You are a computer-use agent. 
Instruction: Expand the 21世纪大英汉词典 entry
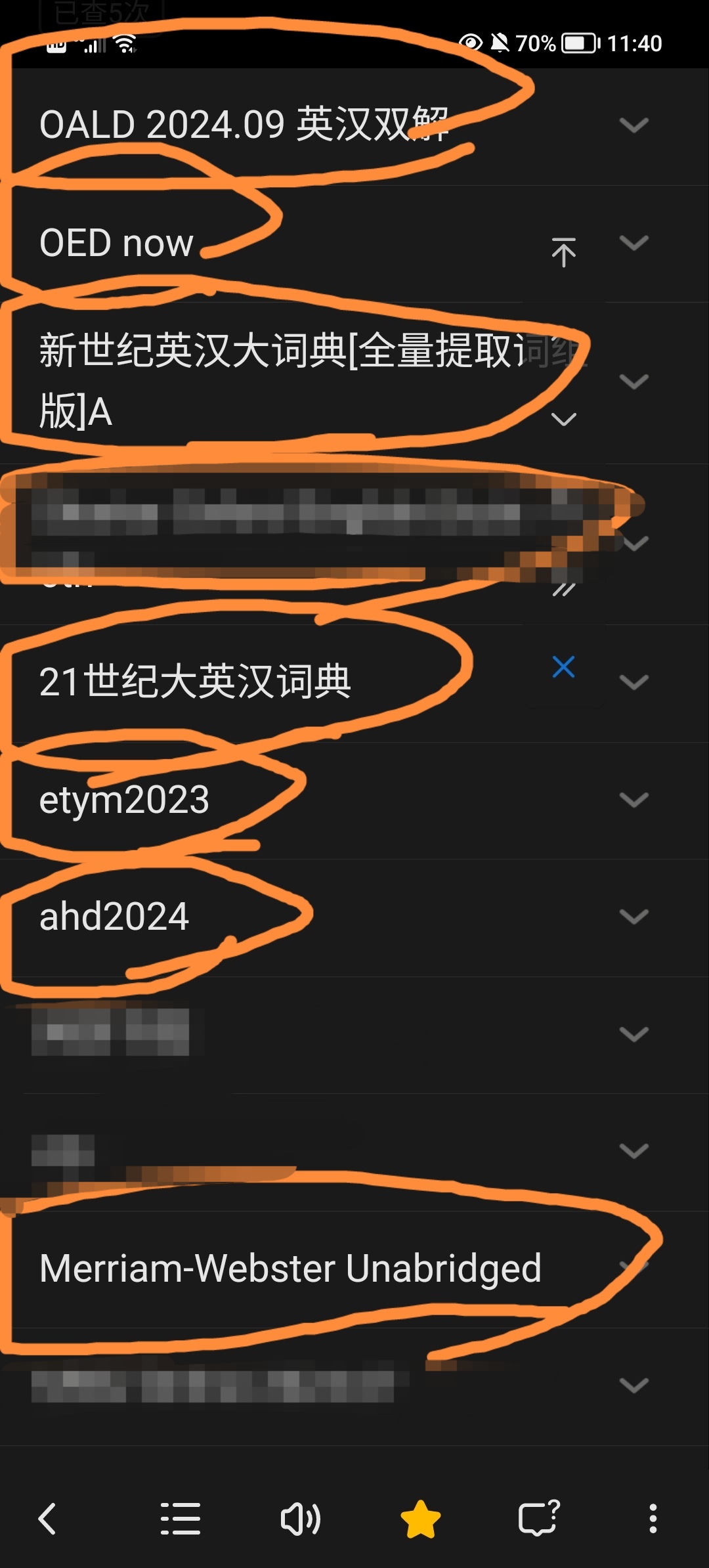[634, 682]
